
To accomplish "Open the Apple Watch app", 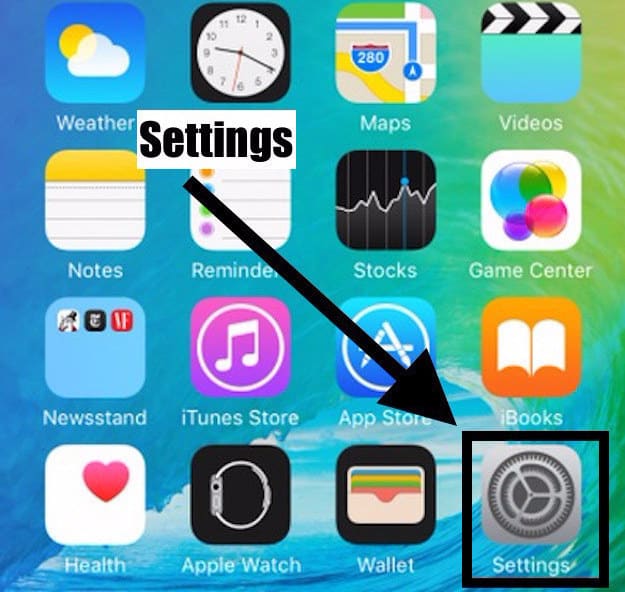I will point(240,495).
